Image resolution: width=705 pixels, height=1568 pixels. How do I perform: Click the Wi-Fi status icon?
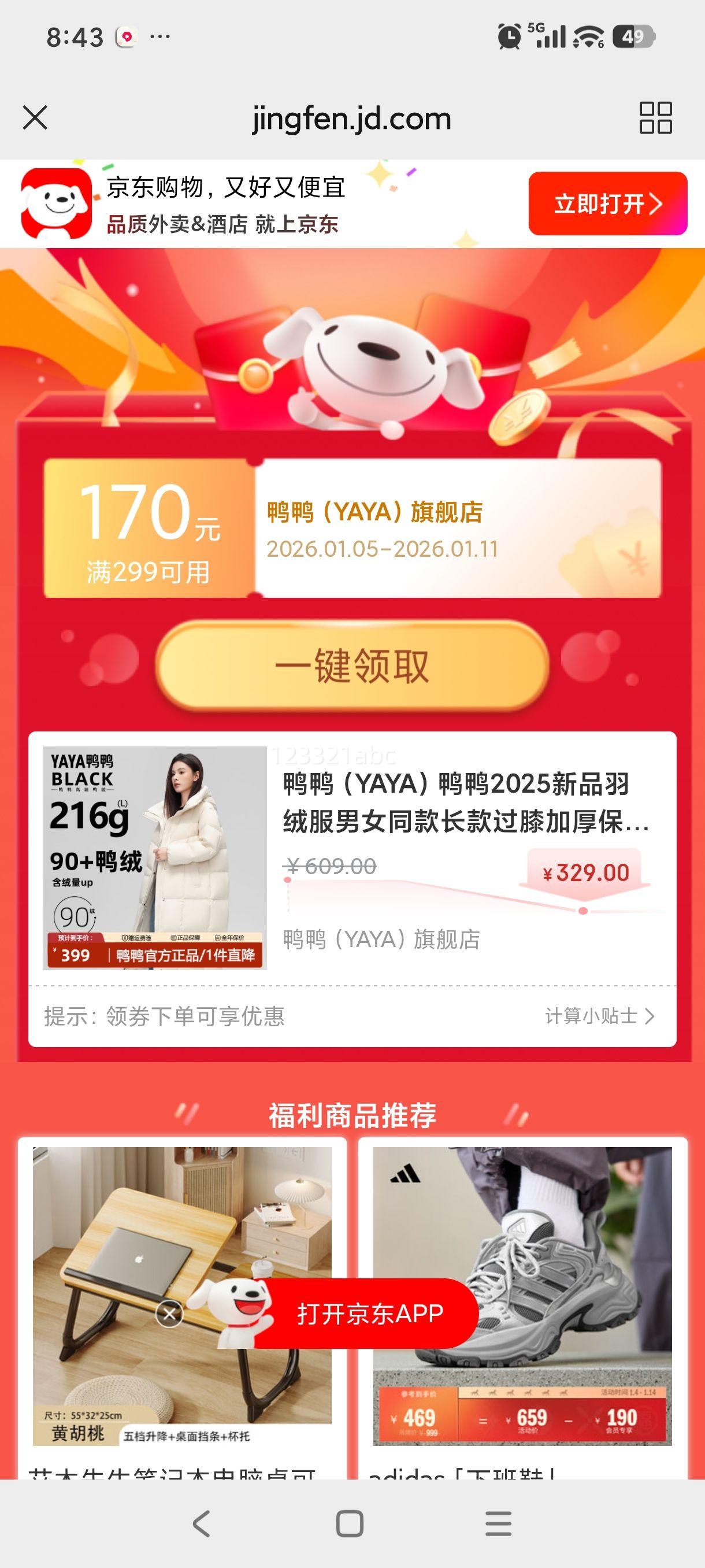(x=587, y=35)
